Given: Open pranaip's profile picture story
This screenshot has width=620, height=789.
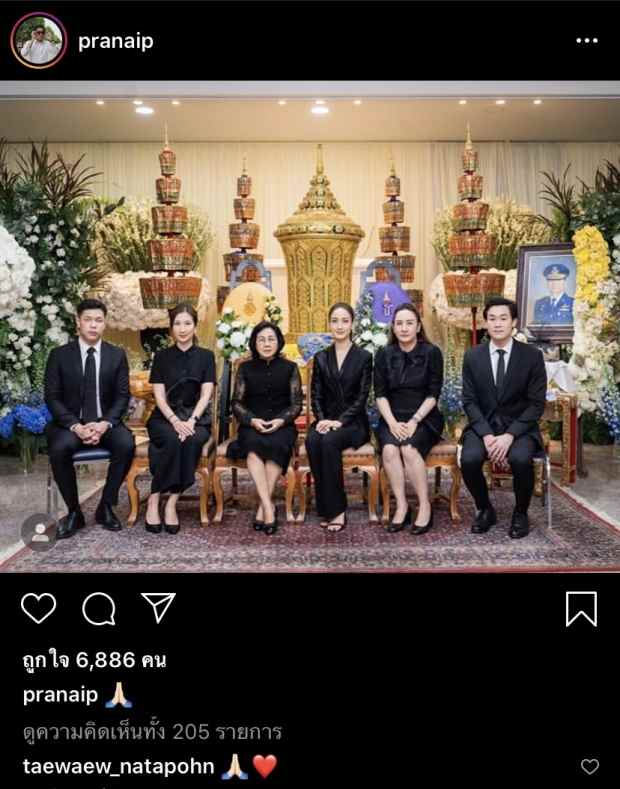Looking at the screenshot, I should click(37, 40).
